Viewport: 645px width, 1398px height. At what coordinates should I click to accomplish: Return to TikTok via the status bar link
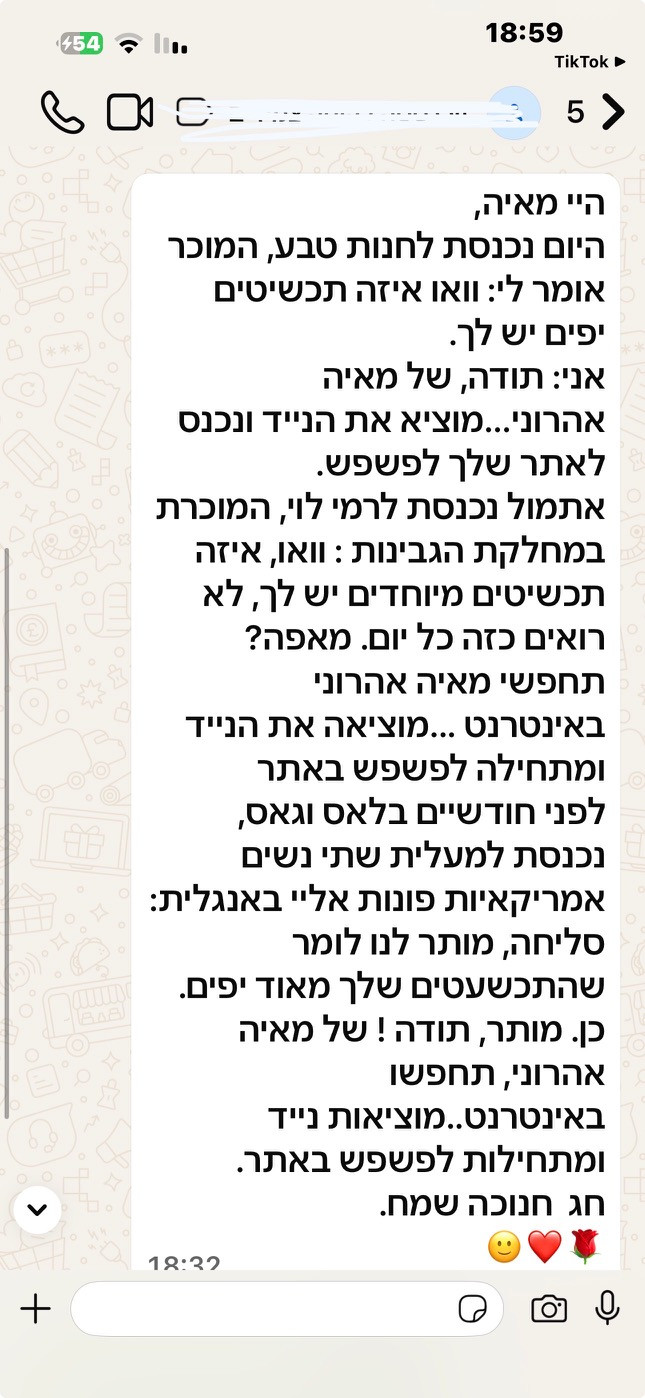tap(589, 62)
